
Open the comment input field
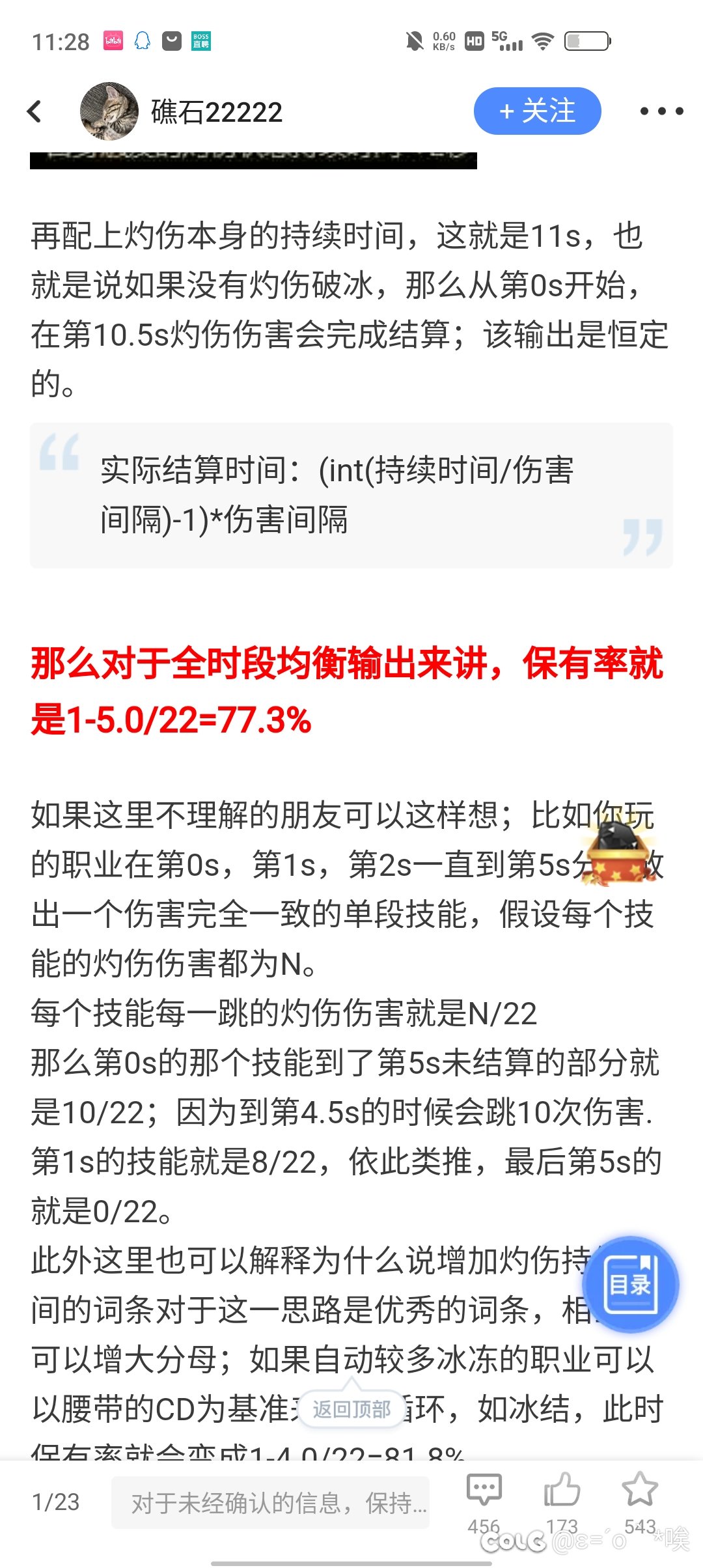coord(270,1502)
